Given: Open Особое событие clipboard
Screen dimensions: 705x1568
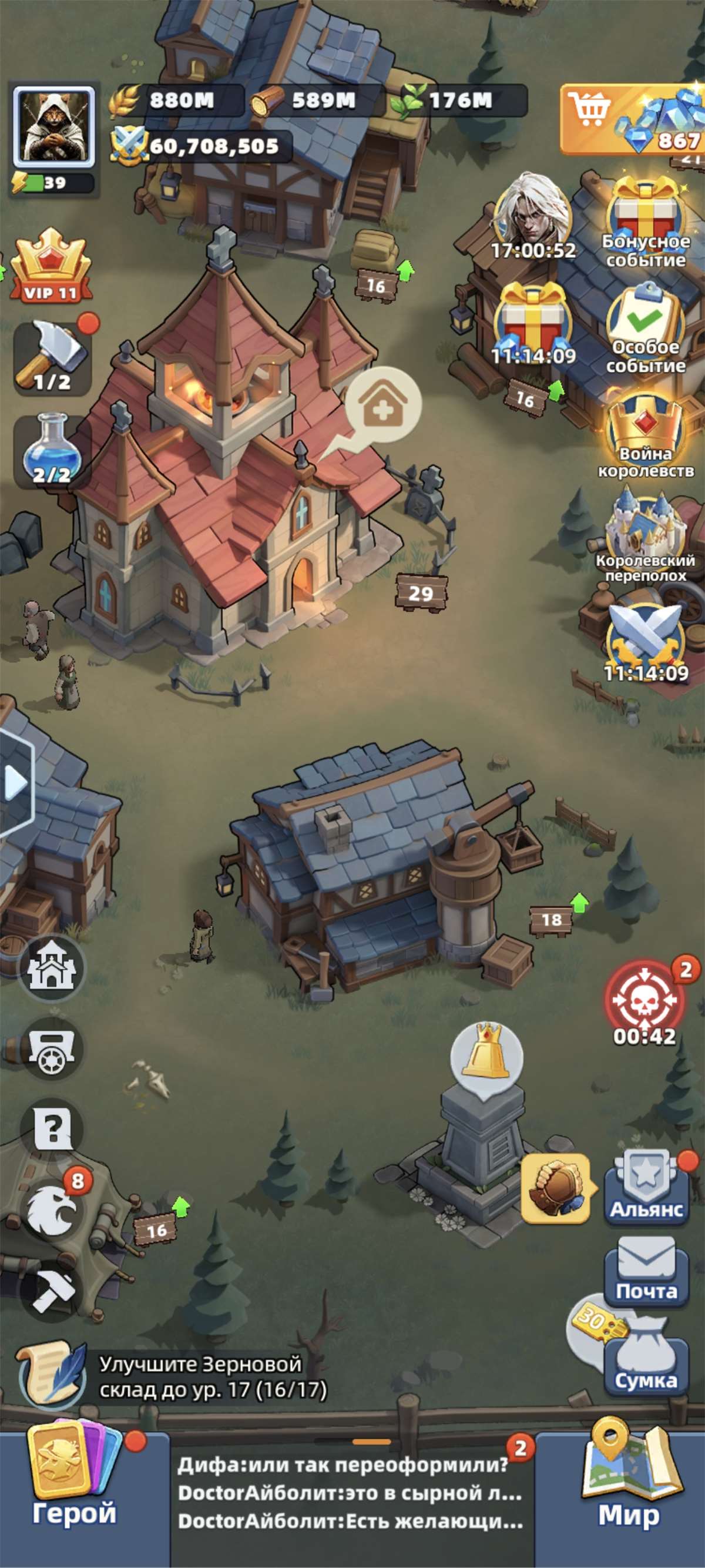Looking at the screenshot, I should (646, 330).
